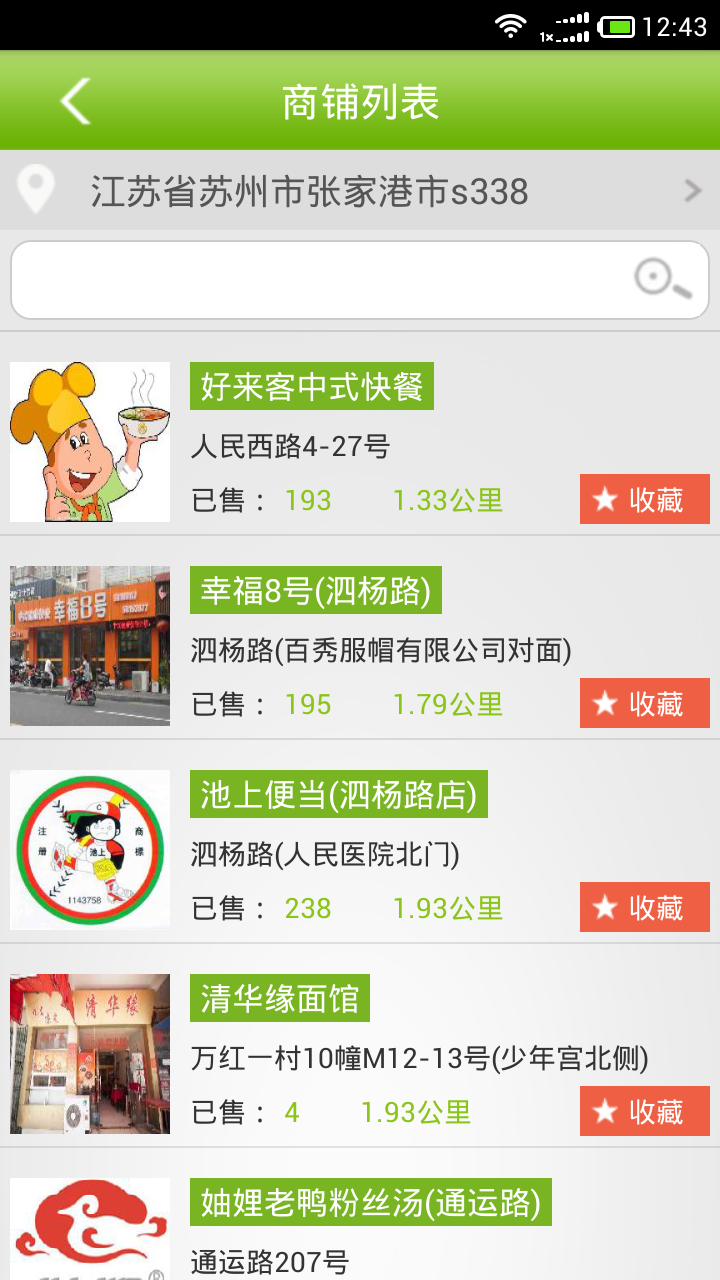
Task: Select the 商铺列表 title bar
Action: point(360,100)
